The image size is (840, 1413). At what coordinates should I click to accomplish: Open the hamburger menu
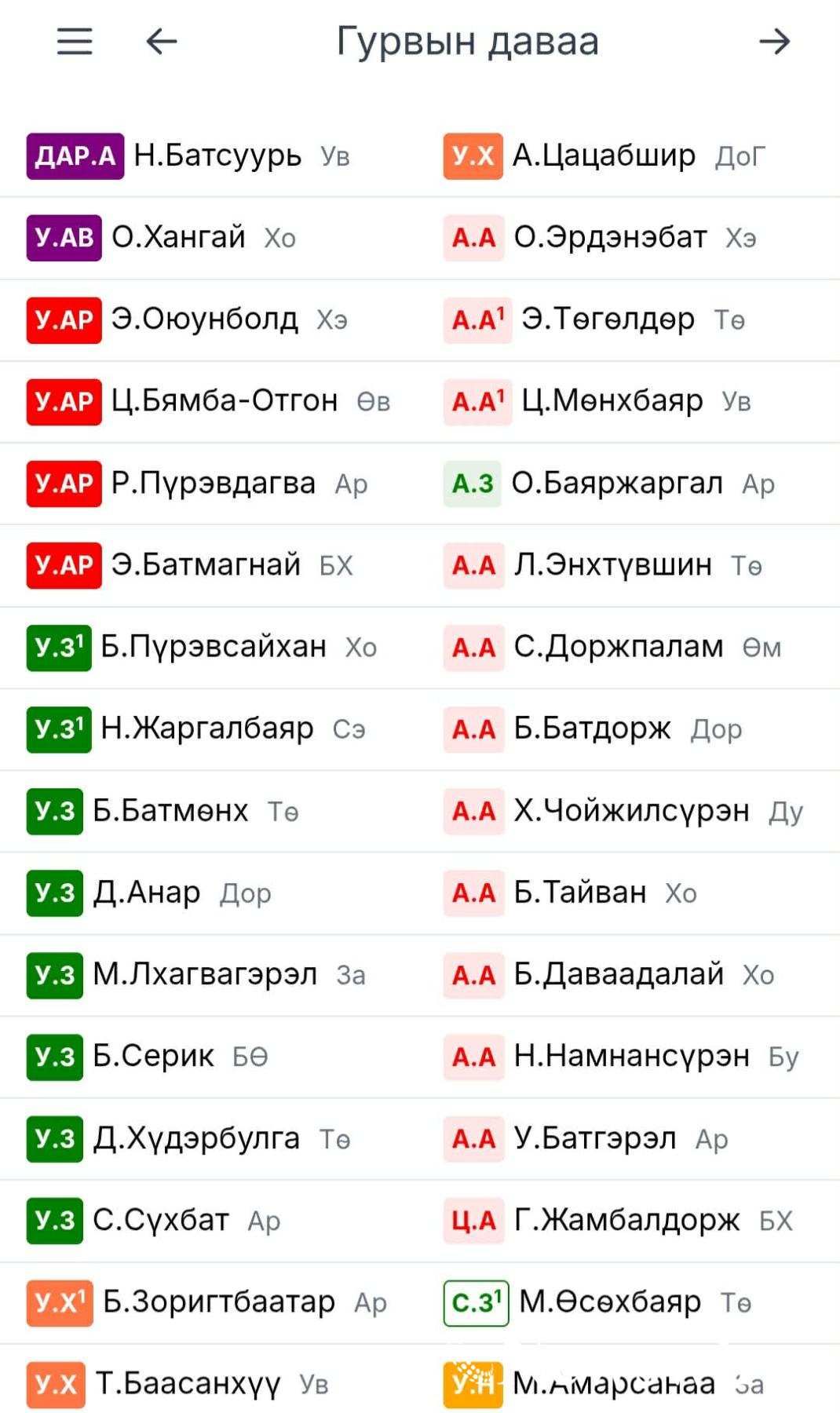coord(75,41)
